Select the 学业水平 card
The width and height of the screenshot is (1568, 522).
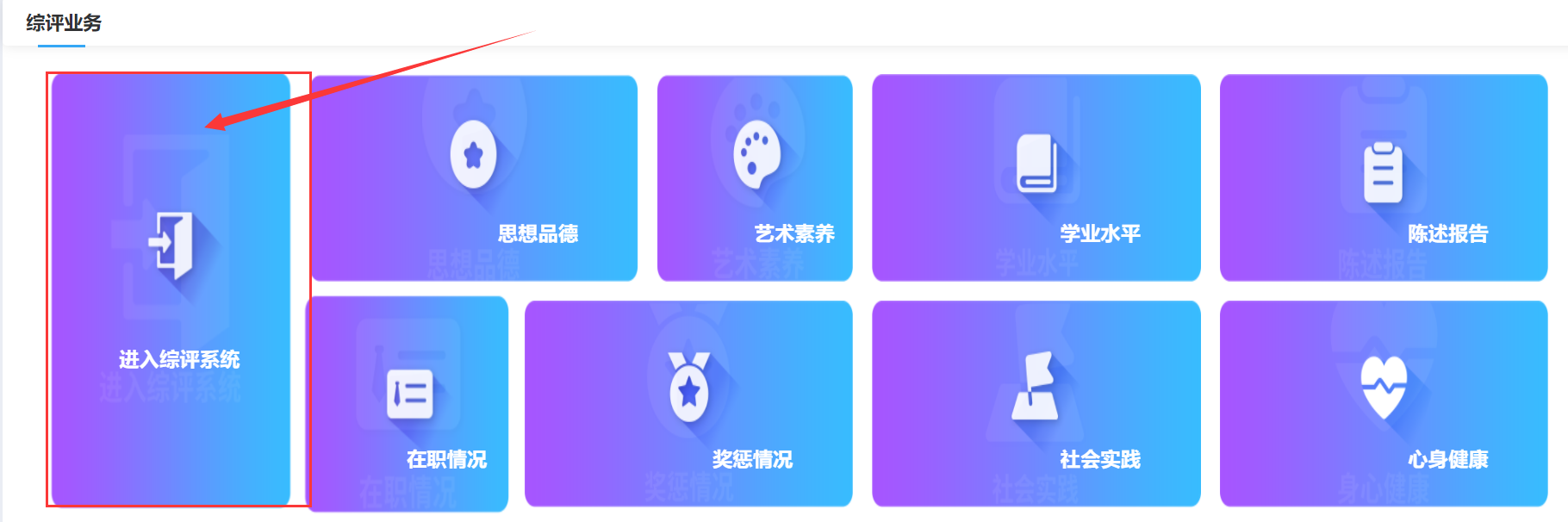coord(1036,178)
